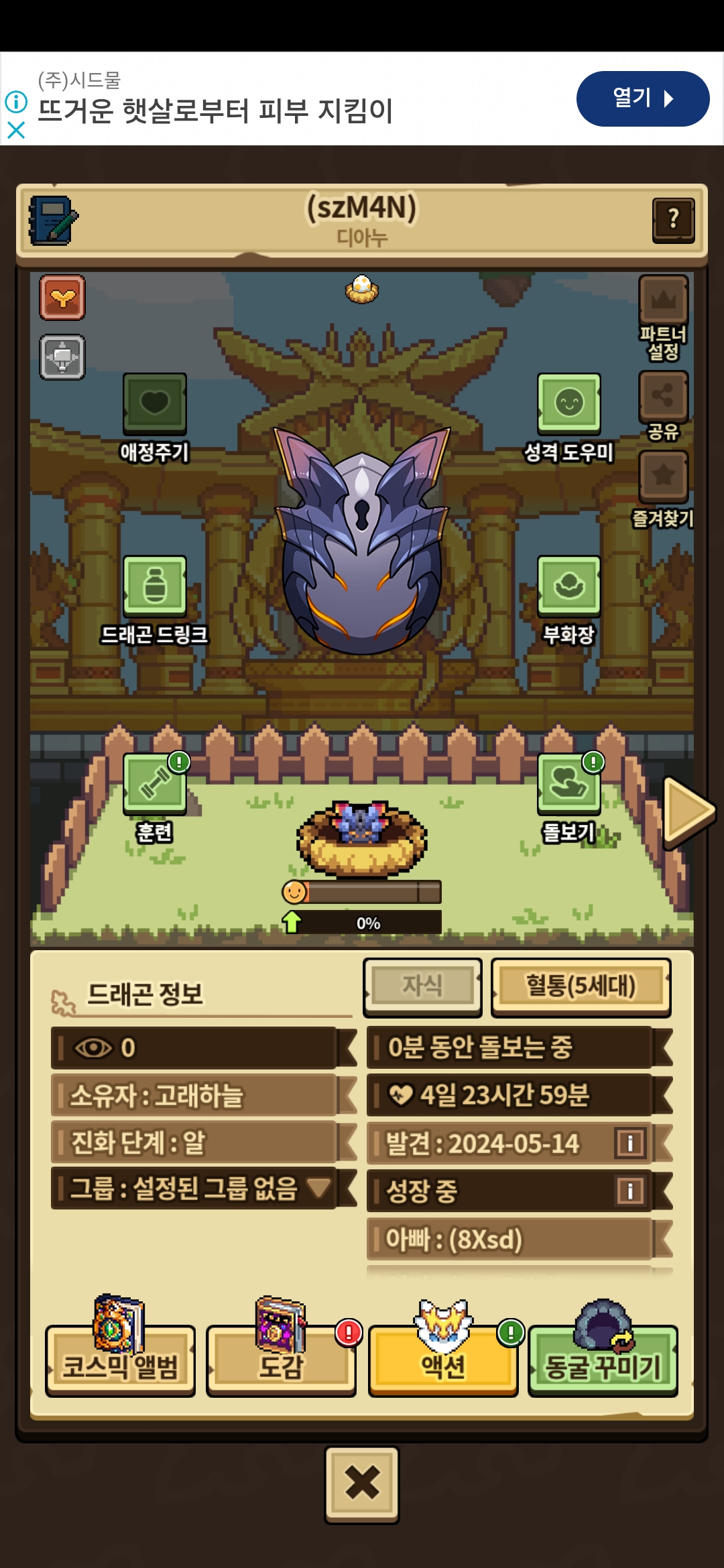Open the ad with 열기 button
724x1568 pixels.
point(642,99)
